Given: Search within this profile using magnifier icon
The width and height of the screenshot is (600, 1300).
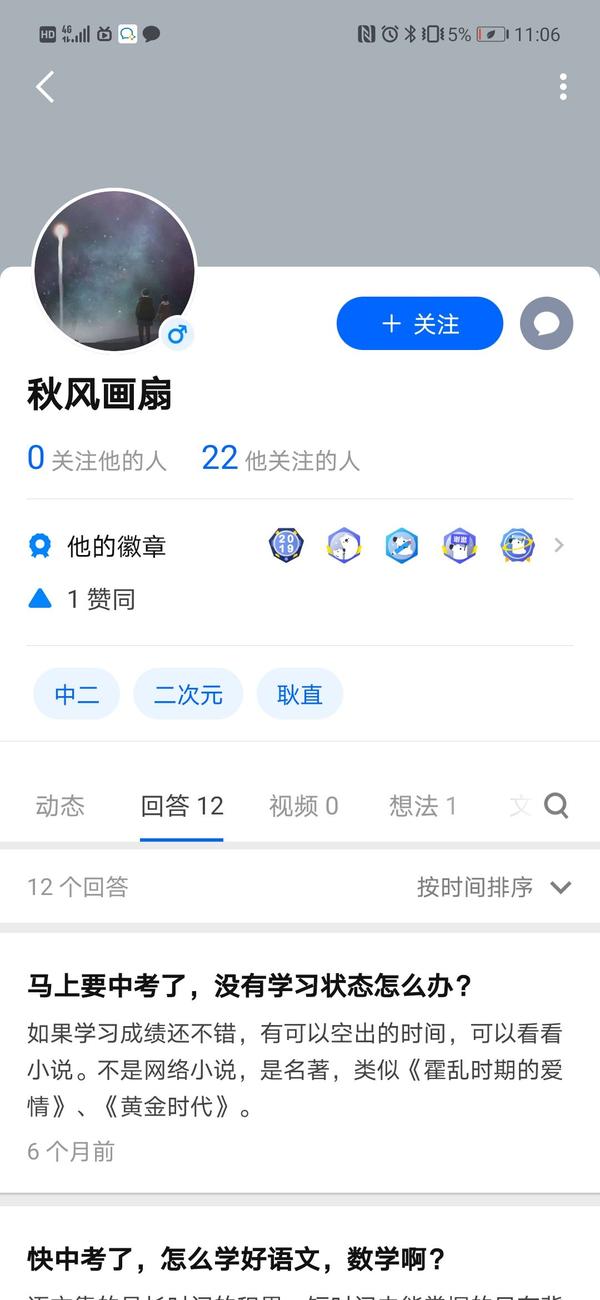Looking at the screenshot, I should click(556, 806).
